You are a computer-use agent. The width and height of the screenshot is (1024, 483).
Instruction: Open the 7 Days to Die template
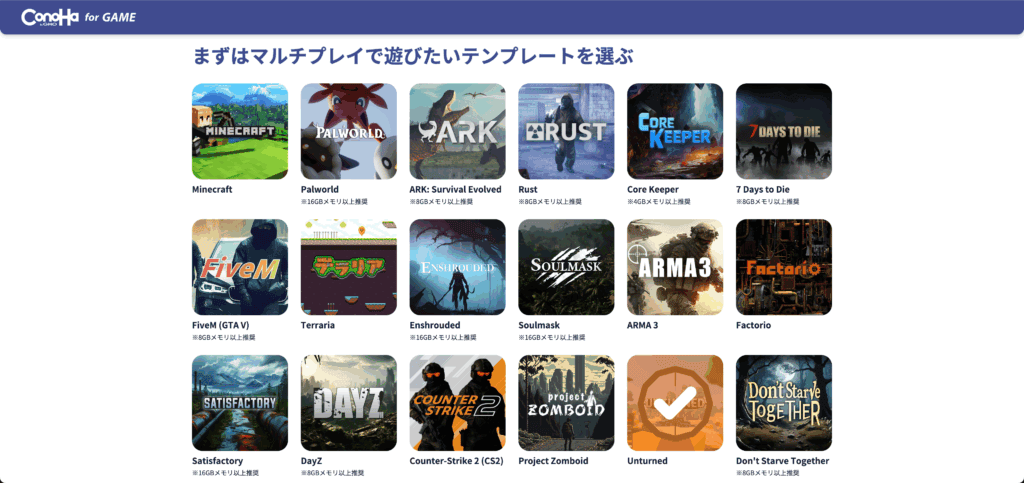(x=783, y=131)
